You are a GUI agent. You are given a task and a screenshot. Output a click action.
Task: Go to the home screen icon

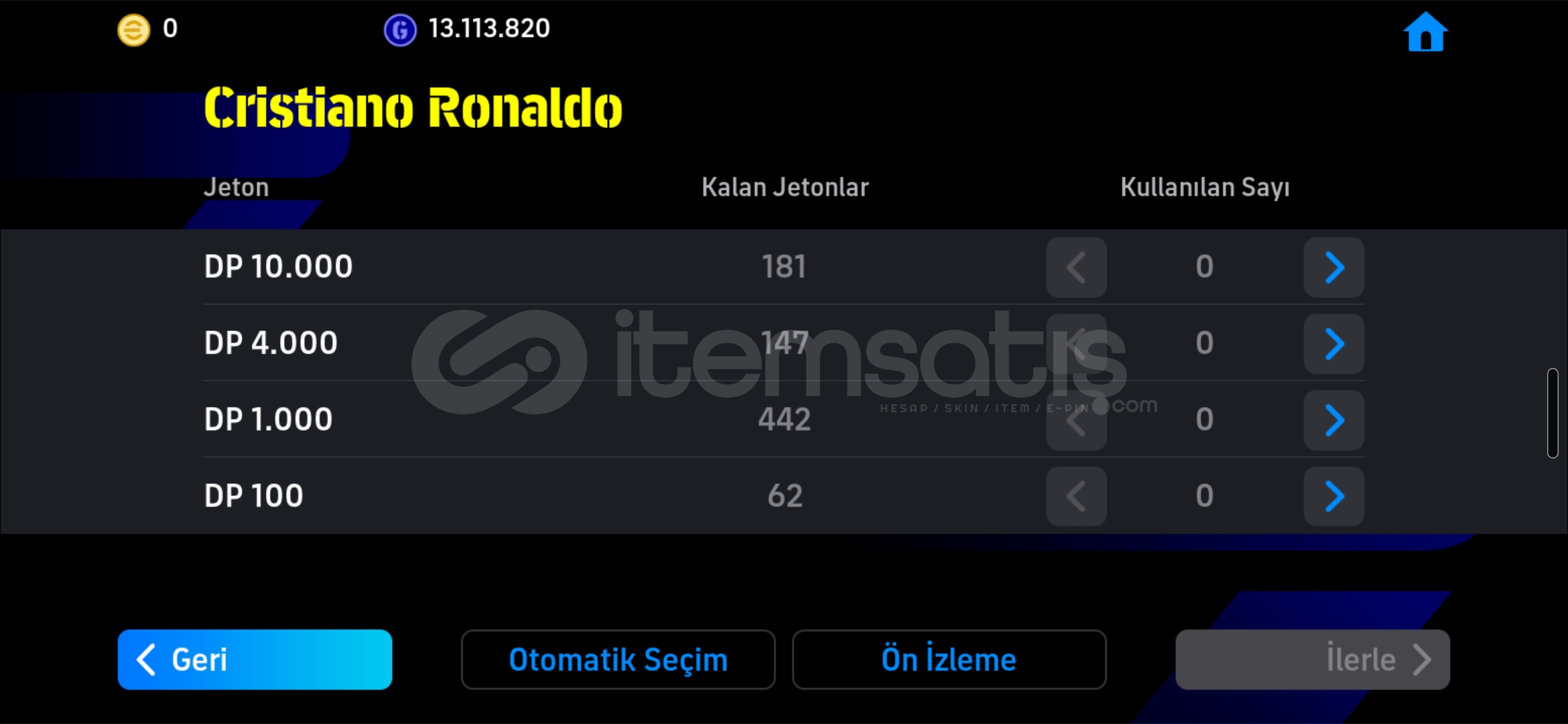click(x=1425, y=32)
